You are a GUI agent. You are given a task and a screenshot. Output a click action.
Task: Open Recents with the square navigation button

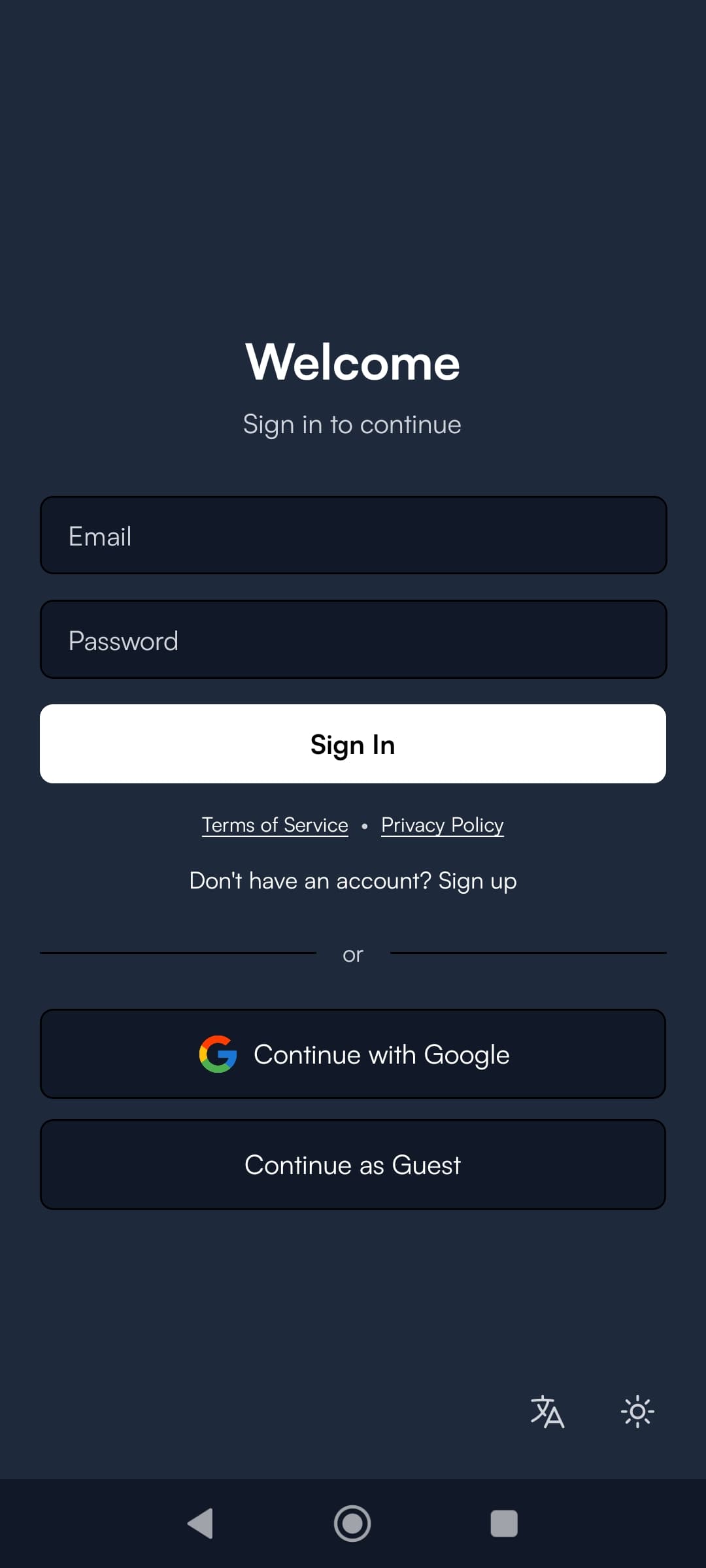tap(502, 1524)
